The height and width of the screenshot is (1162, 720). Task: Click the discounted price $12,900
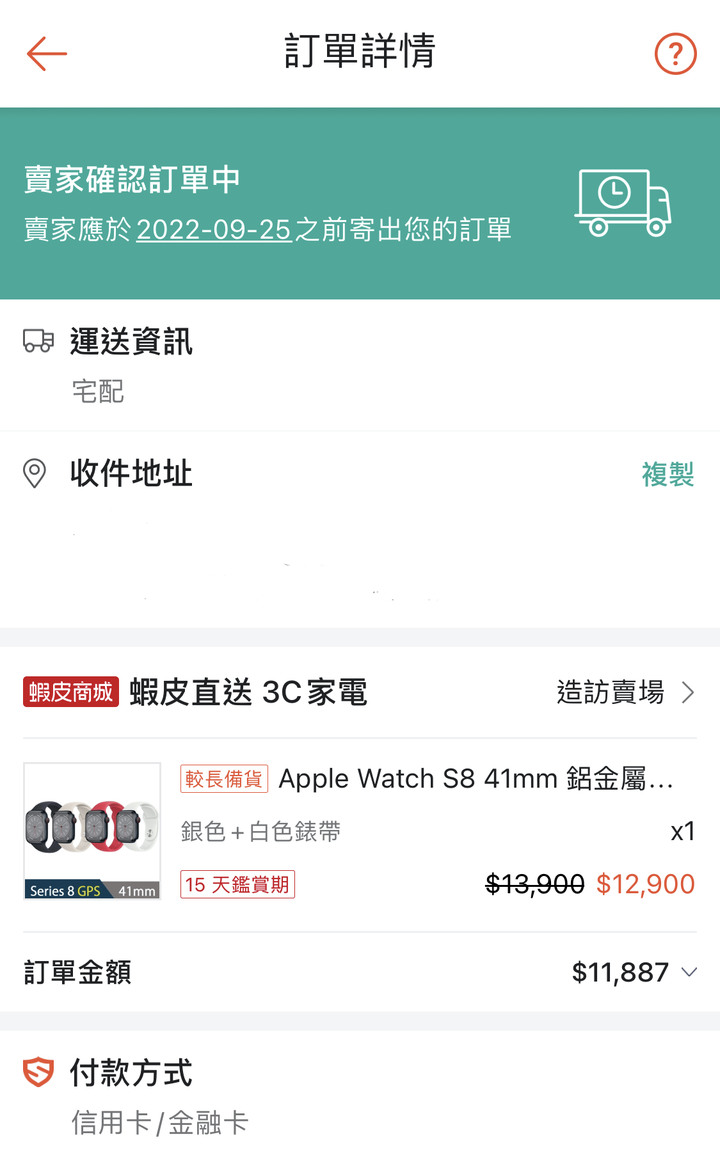click(x=644, y=884)
